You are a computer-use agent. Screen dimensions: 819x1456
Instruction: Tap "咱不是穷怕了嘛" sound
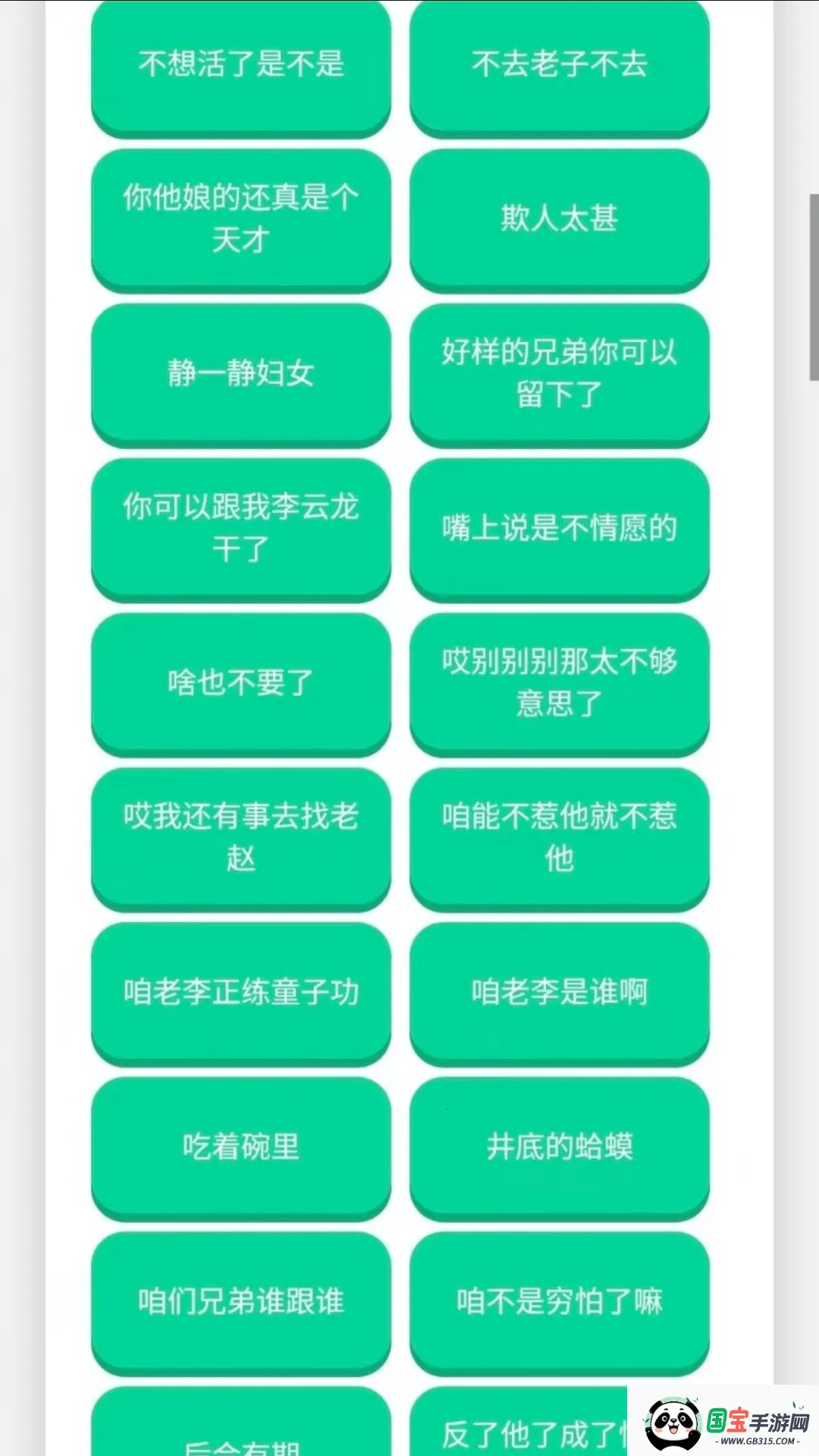[x=559, y=1301]
